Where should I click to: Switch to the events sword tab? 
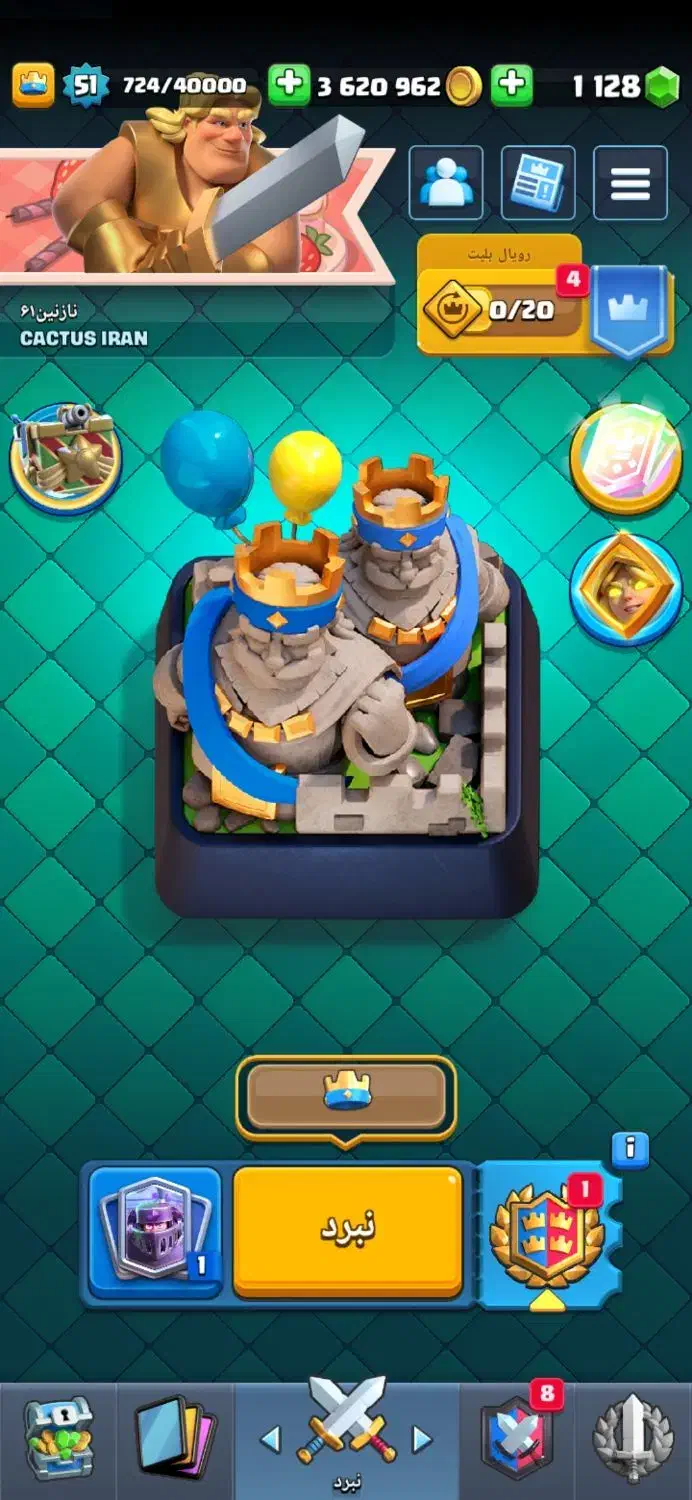(634, 1440)
